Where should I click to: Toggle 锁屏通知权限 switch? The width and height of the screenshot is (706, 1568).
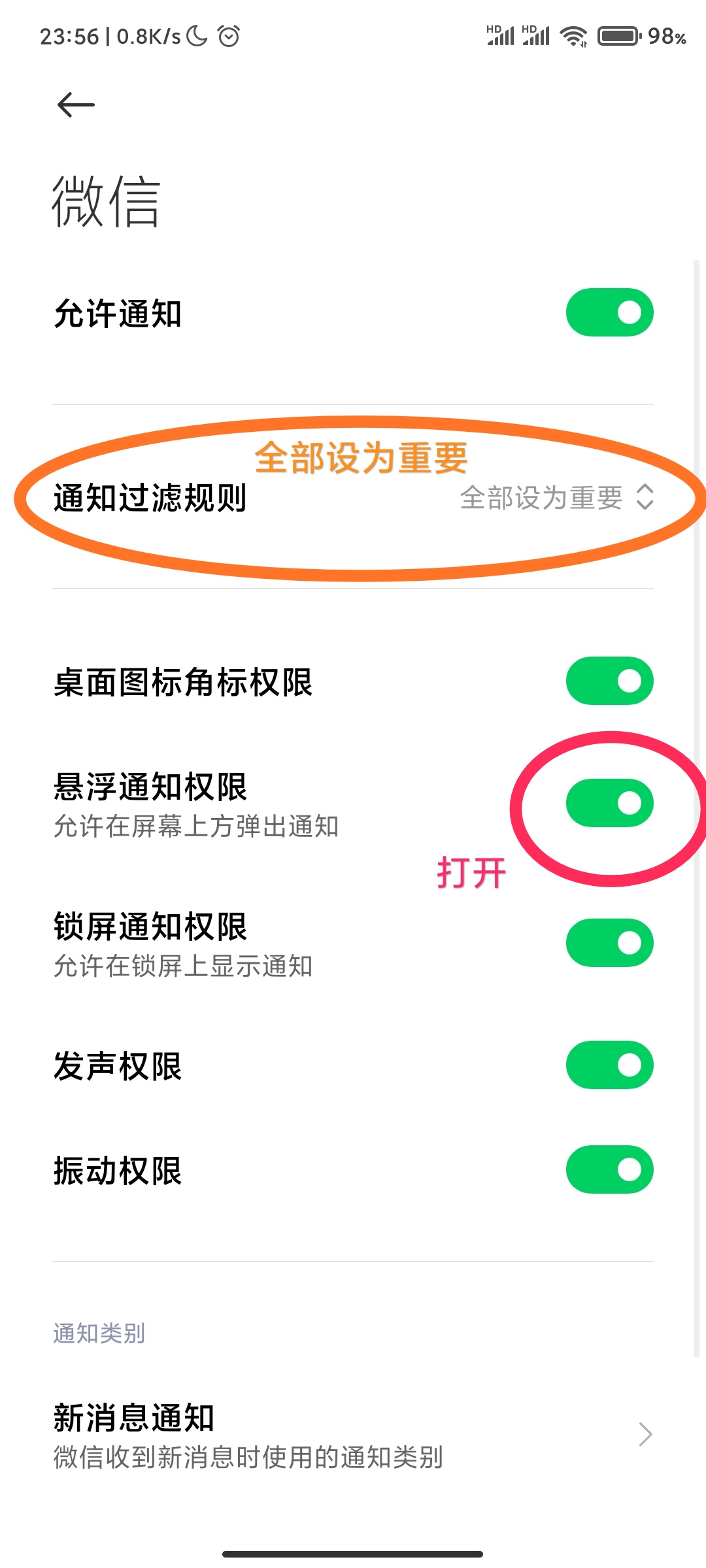609,943
